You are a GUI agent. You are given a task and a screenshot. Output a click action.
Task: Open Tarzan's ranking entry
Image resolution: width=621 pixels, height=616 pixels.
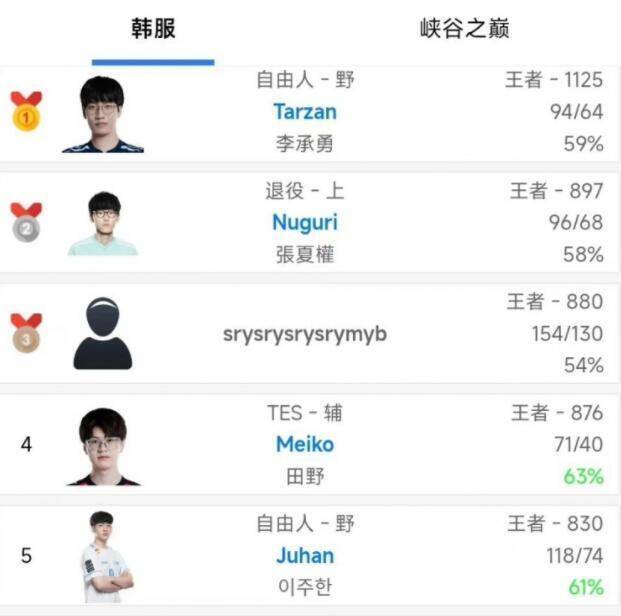click(305, 112)
